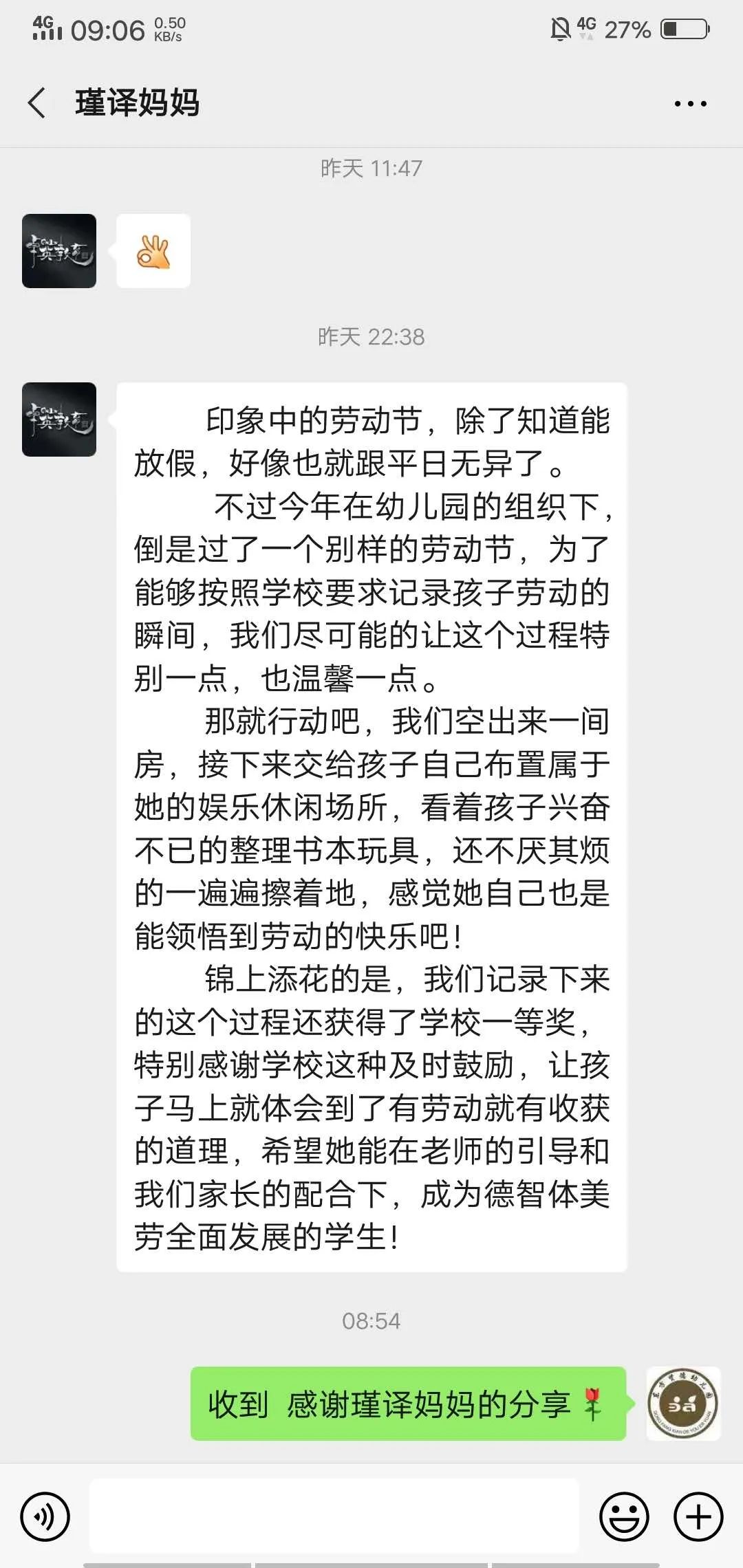Open chat info three-dot menu

coord(690,104)
